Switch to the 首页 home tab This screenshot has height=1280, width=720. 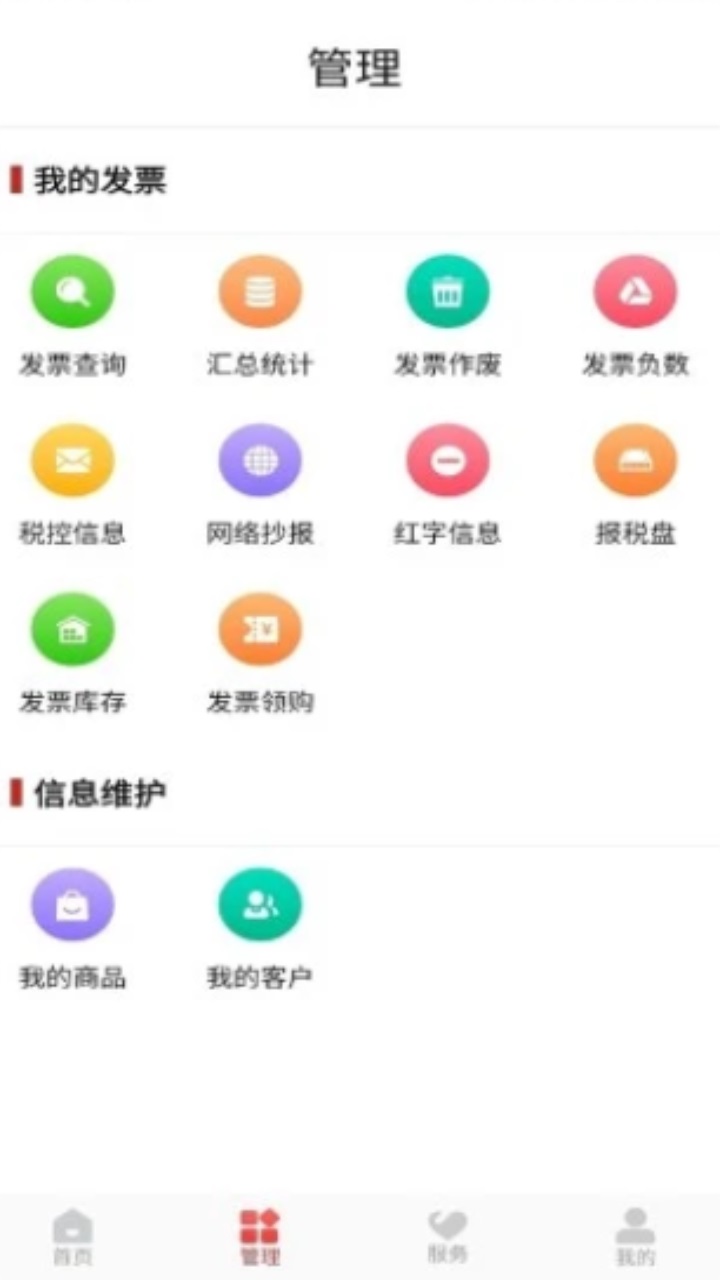point(73,1237)
